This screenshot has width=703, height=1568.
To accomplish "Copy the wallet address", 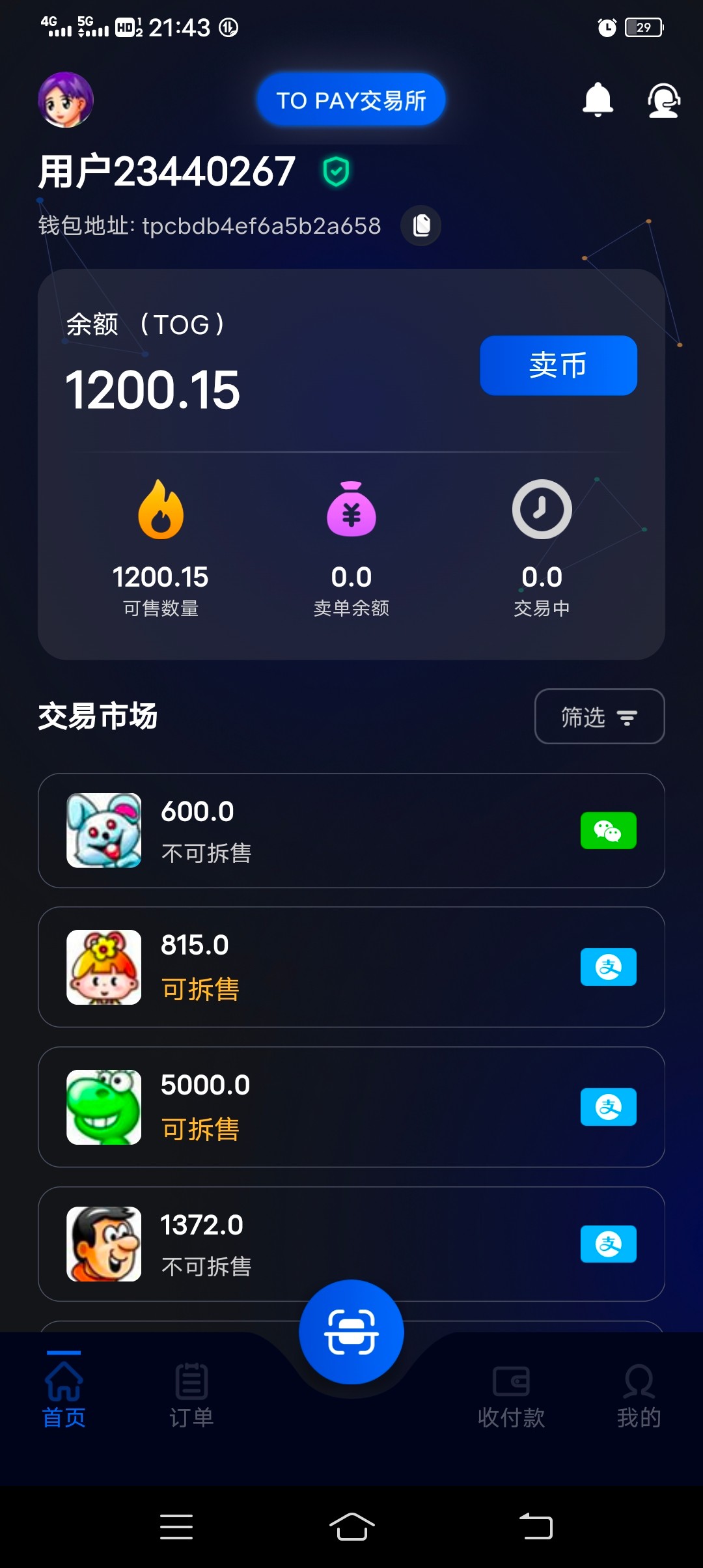I will (x=421, y=225).
